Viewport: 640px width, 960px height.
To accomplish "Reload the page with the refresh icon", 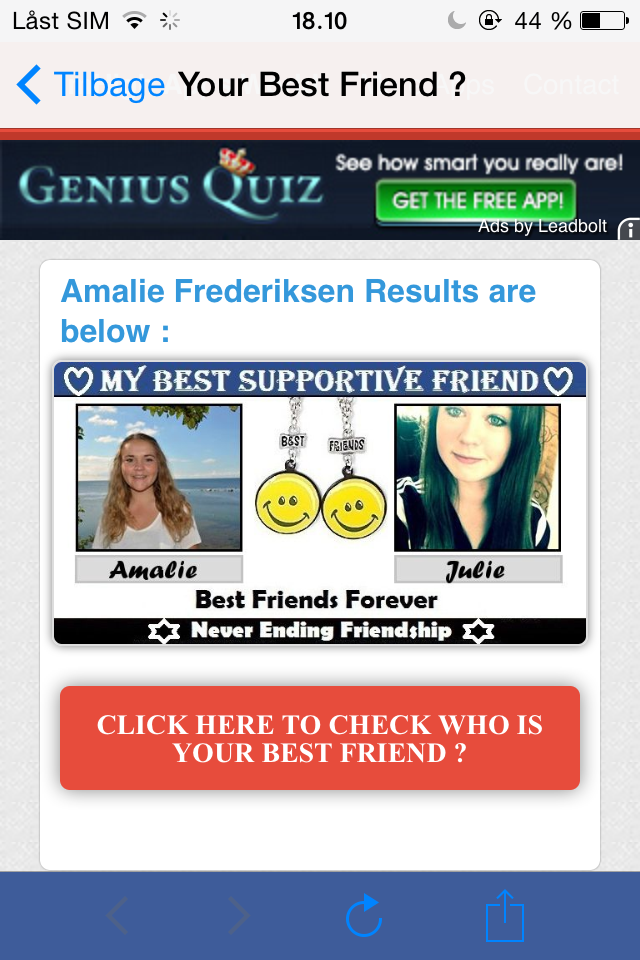I will (x=364, y=915).
